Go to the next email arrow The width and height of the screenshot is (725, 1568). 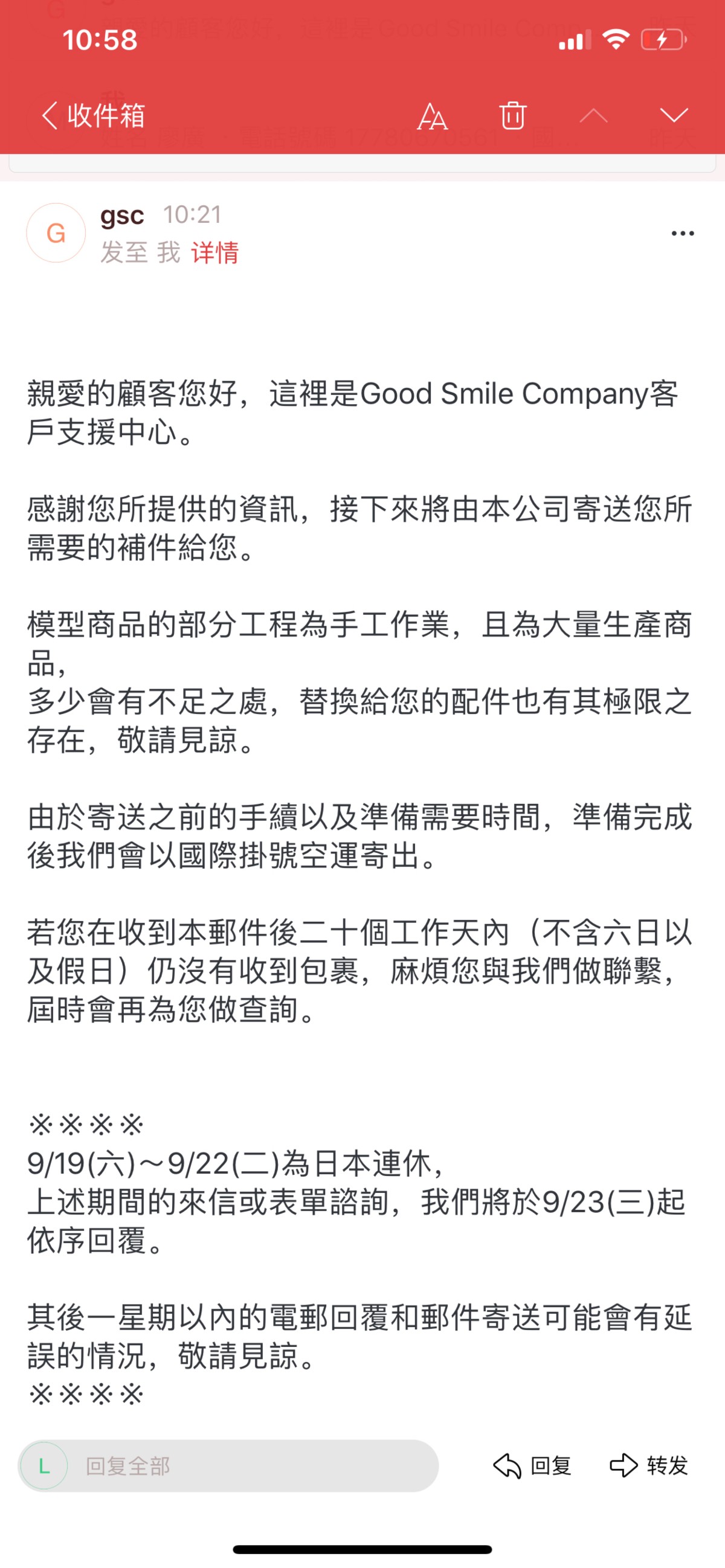pyautogui.click(x=674, y=115)
